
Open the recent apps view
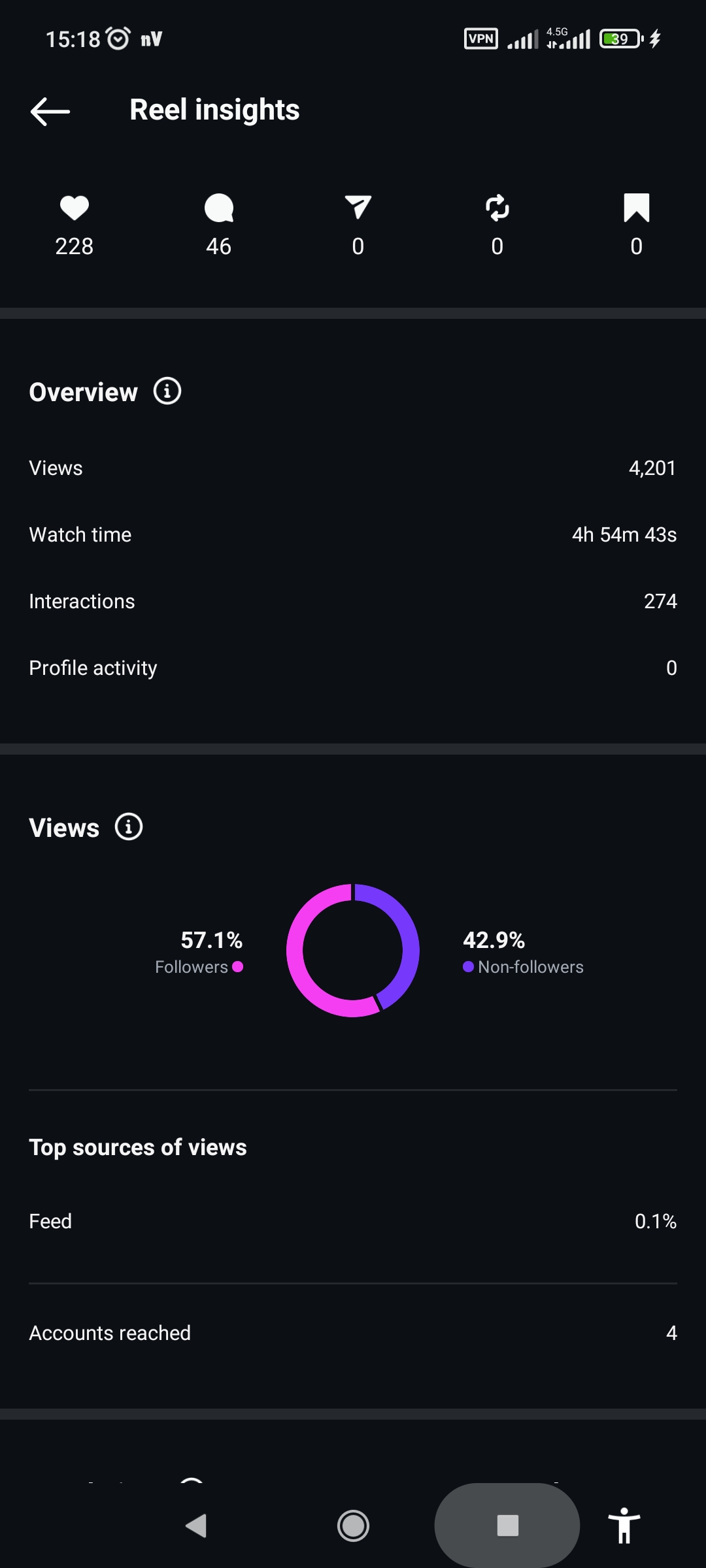[507, 1526]
